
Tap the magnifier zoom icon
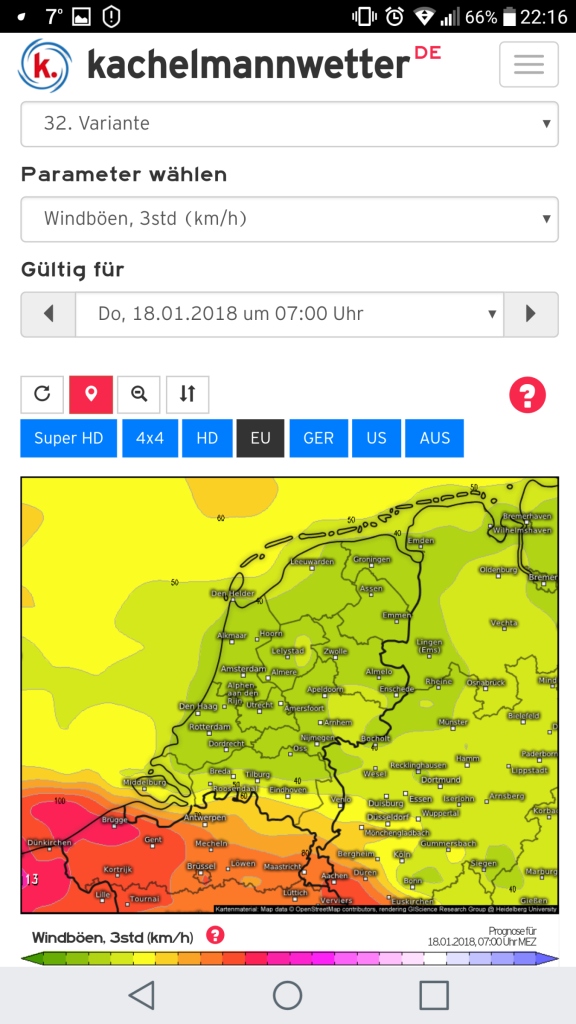tap(139, 394)
